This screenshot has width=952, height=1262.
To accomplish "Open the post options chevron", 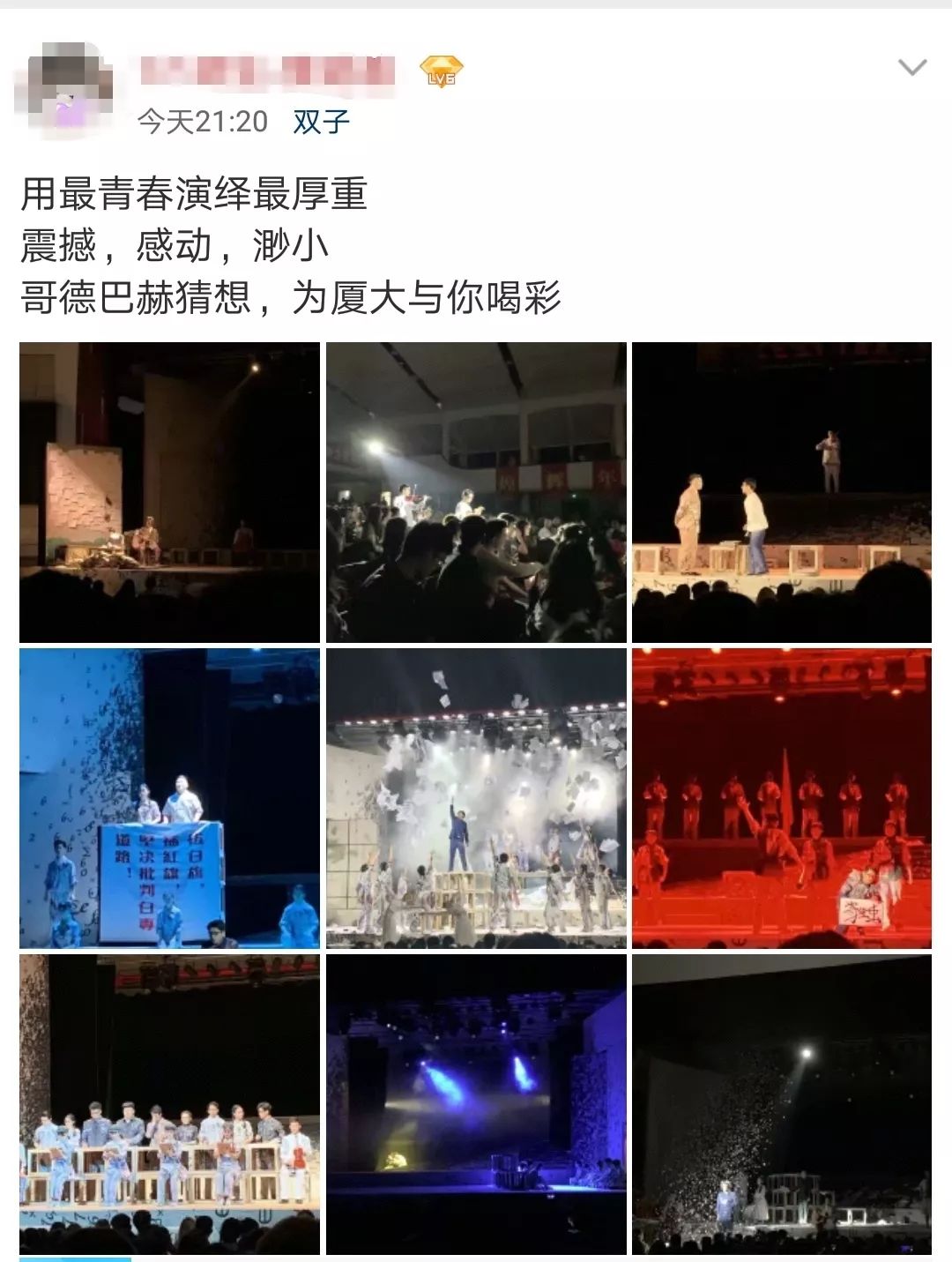I will tap(913, 66).
